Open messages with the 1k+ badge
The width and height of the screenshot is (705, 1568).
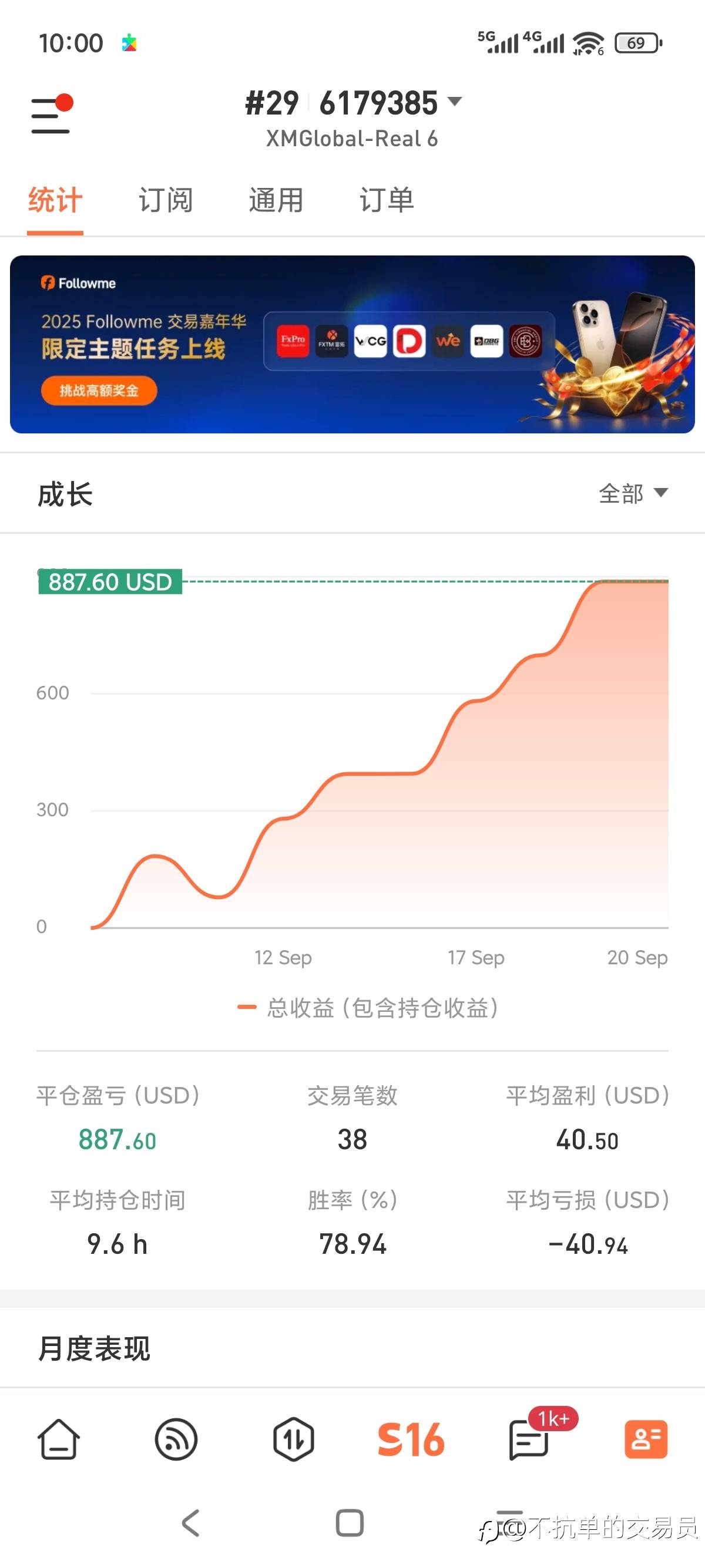coord(528,1439)
